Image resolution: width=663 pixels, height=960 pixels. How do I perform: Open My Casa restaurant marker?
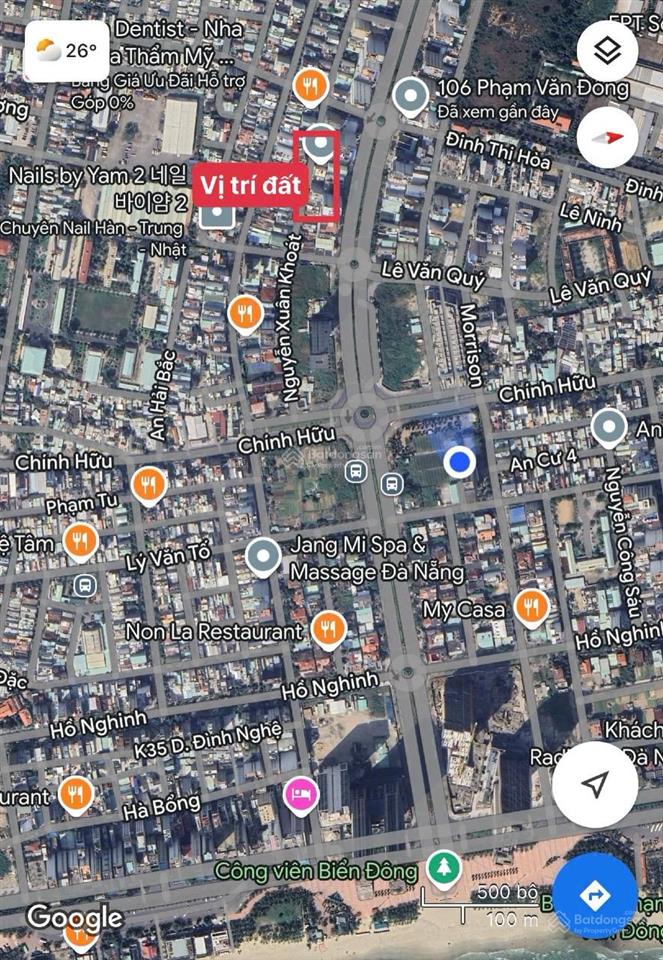[531, 606]
